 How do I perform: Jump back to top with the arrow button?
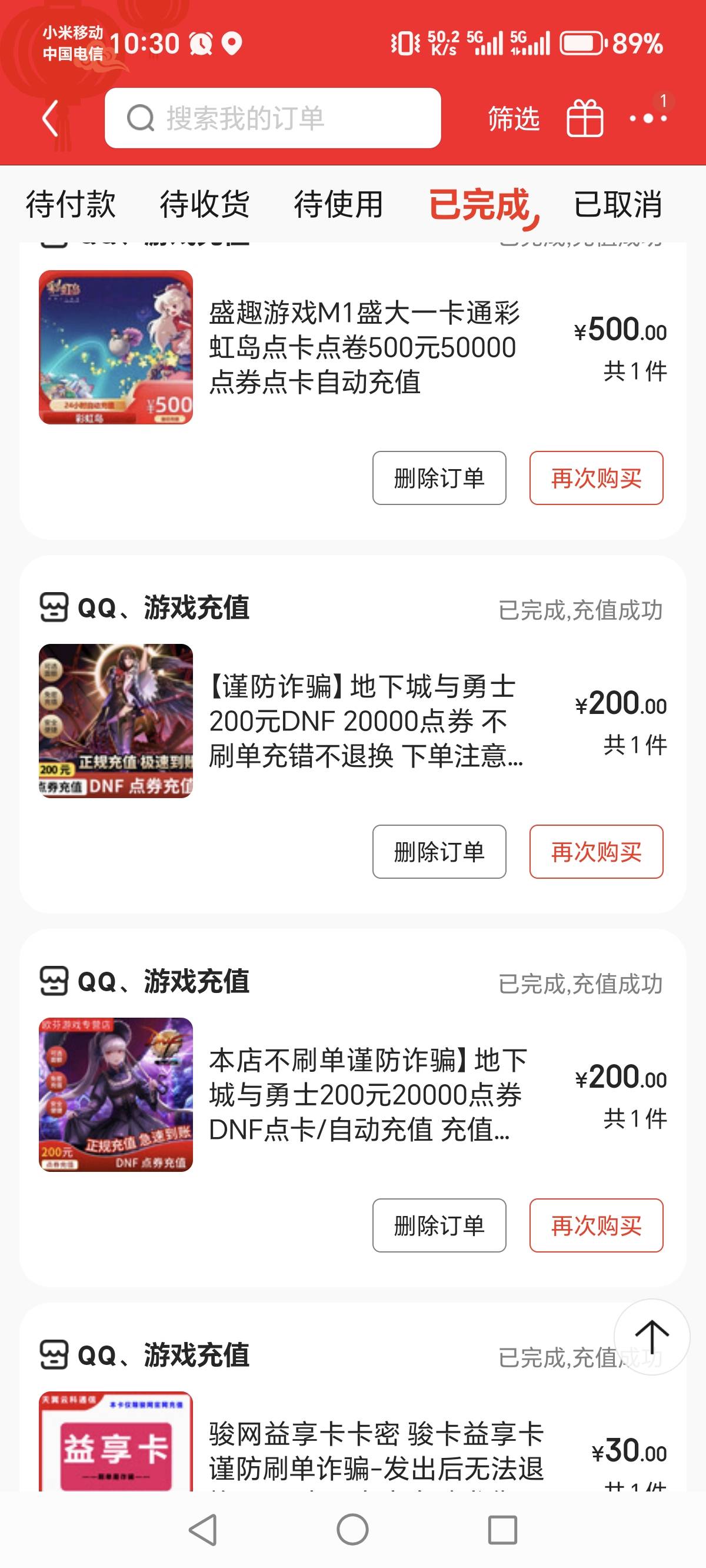652,1337
